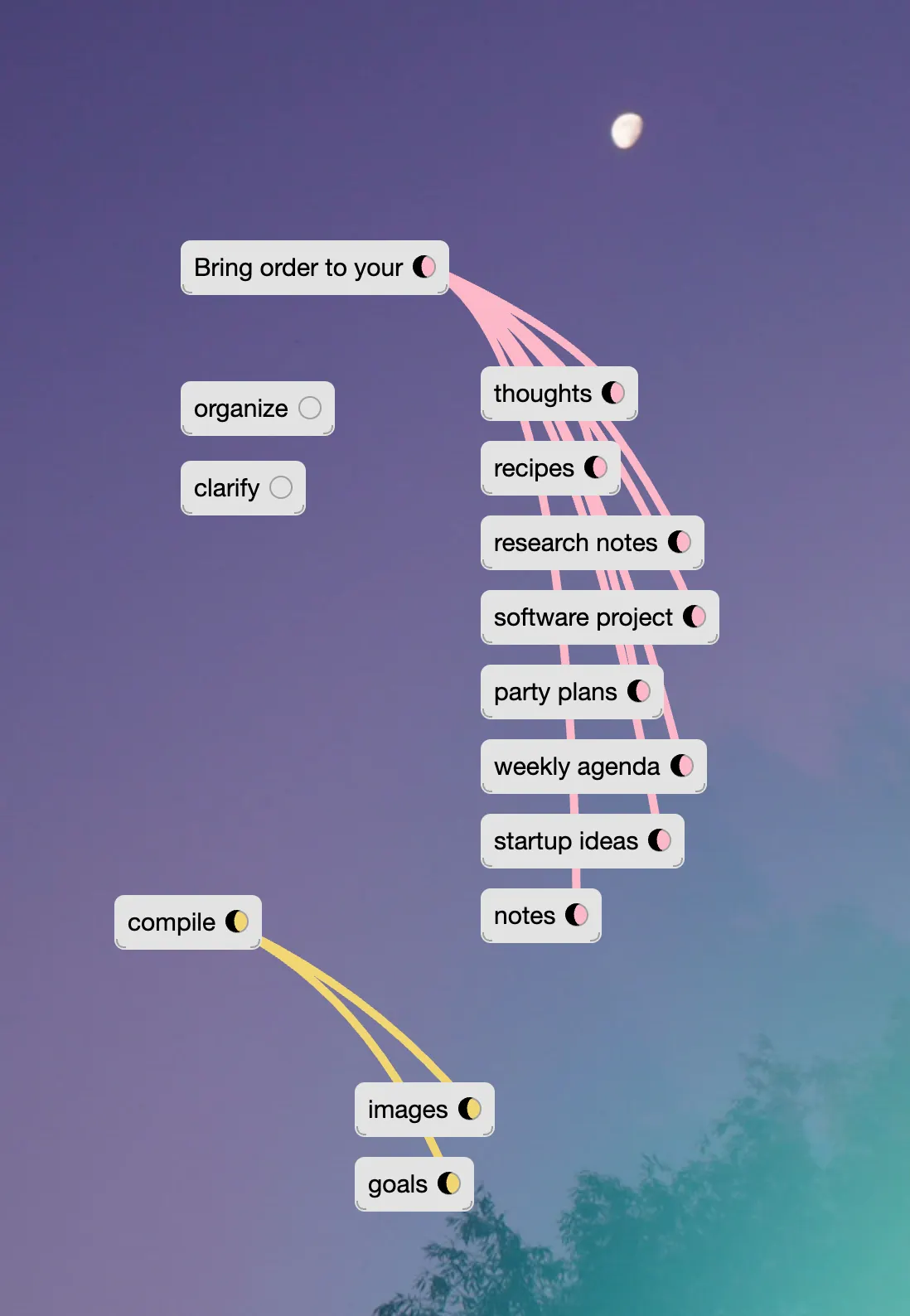Image resolution: width=910 pixels, height=1316 pixels.
Task: Tap the empty connector circle on 'organize'
Action: coord(310,408)
